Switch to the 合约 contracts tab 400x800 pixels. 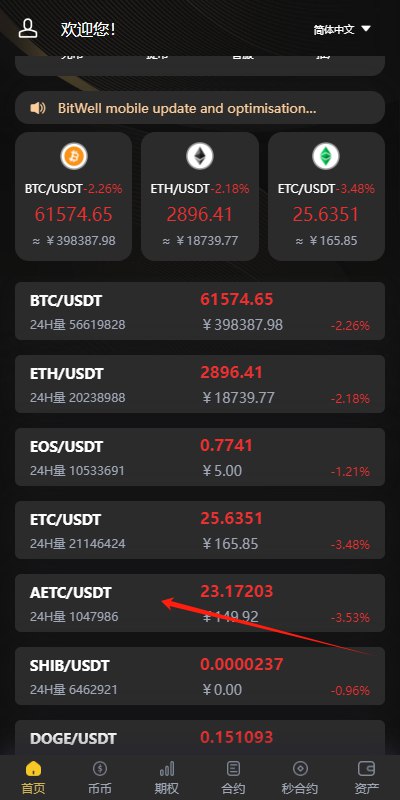(x=233, y=778)
